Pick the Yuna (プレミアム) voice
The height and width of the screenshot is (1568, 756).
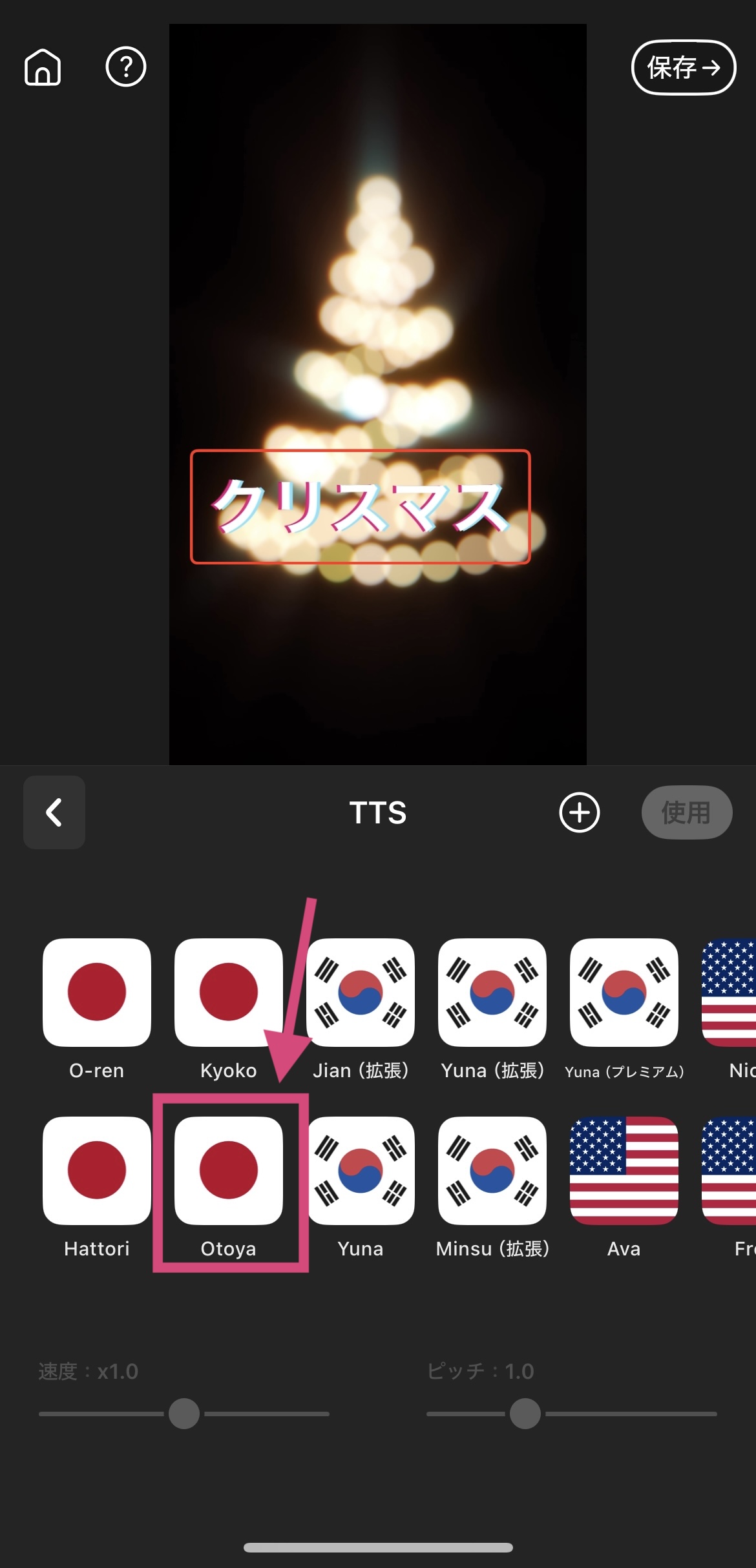tap(624, 992)
